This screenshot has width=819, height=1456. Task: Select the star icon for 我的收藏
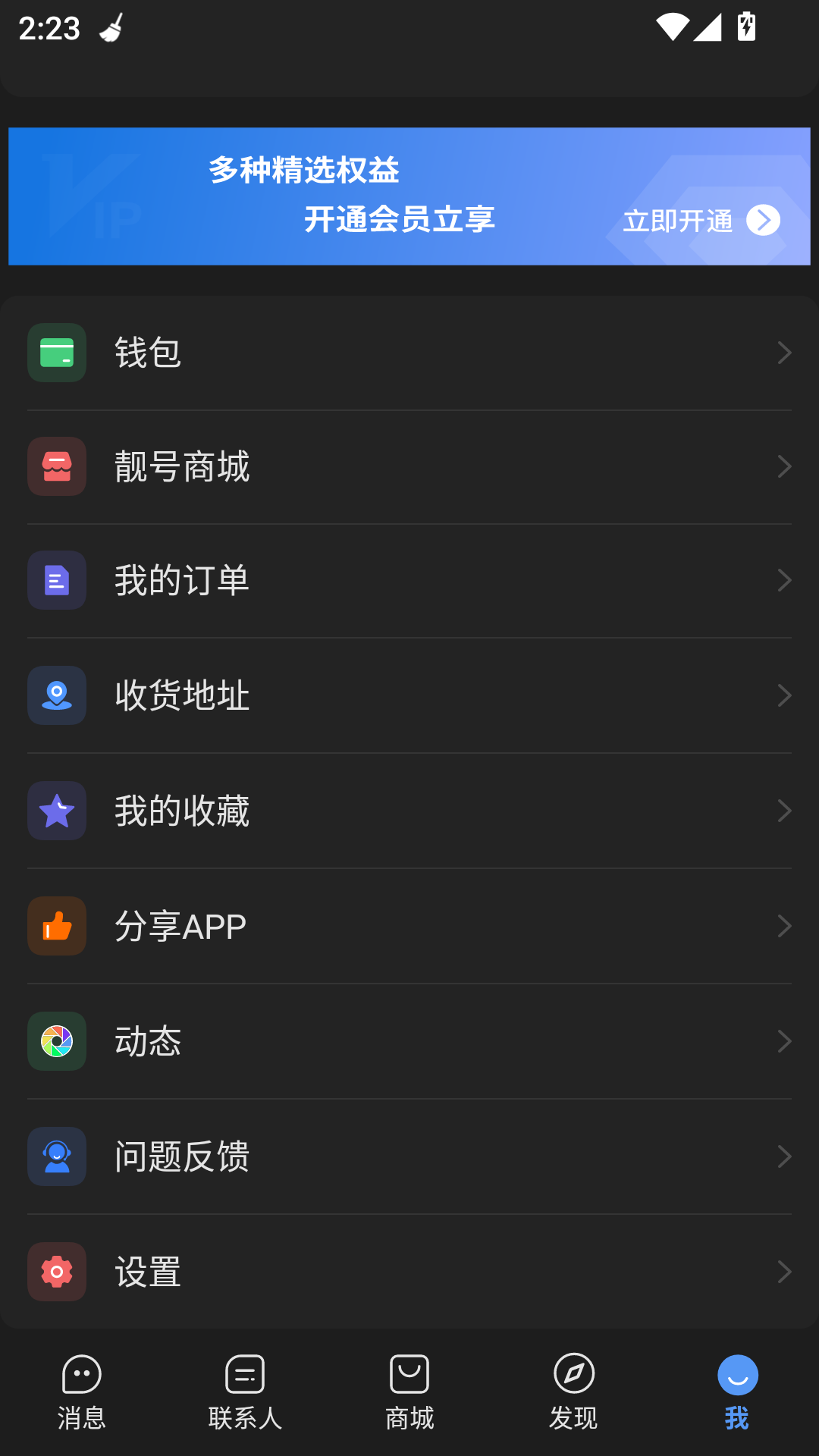56,810
